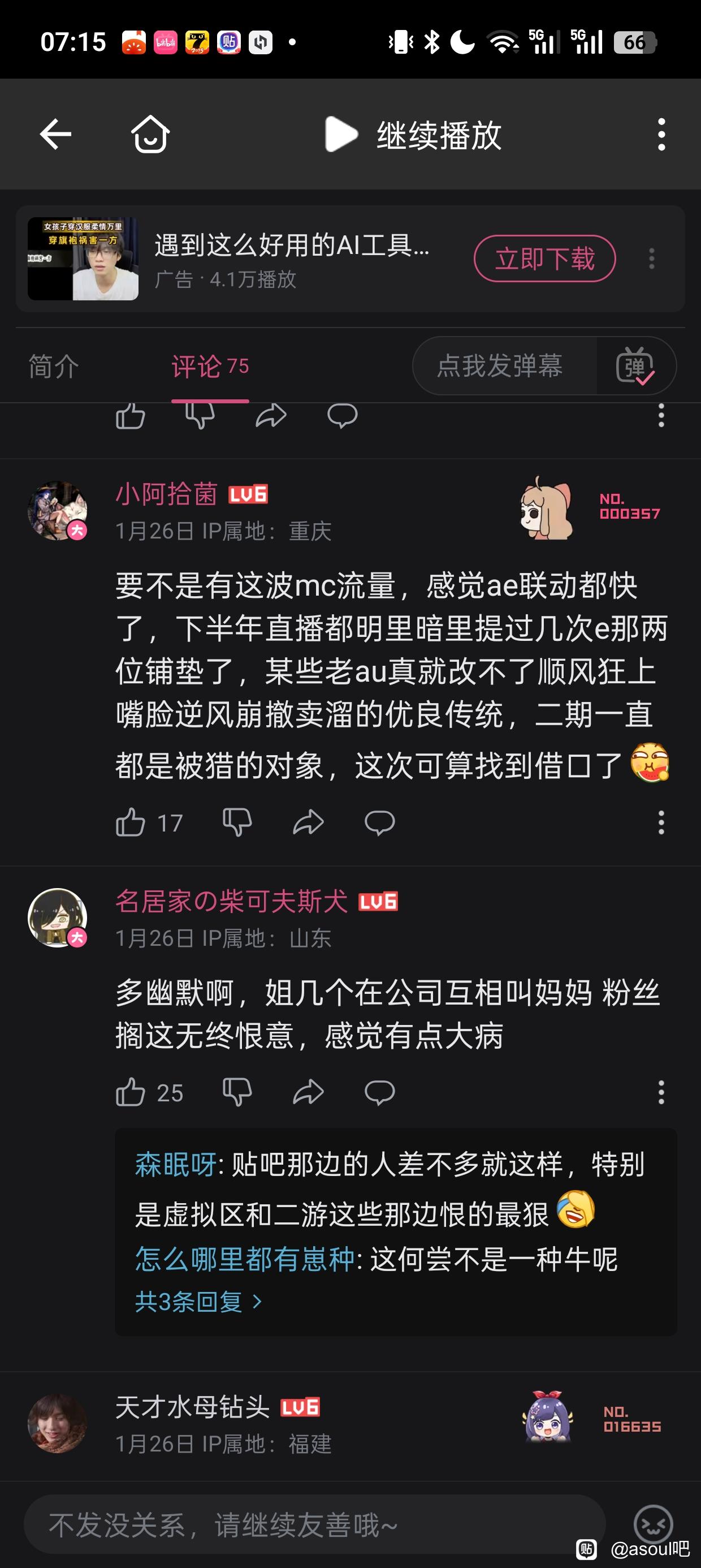The height and width of the screenshot is (1568, 701).
Task: Tap the comment input box at bottom
Action: pos(313,1525)
